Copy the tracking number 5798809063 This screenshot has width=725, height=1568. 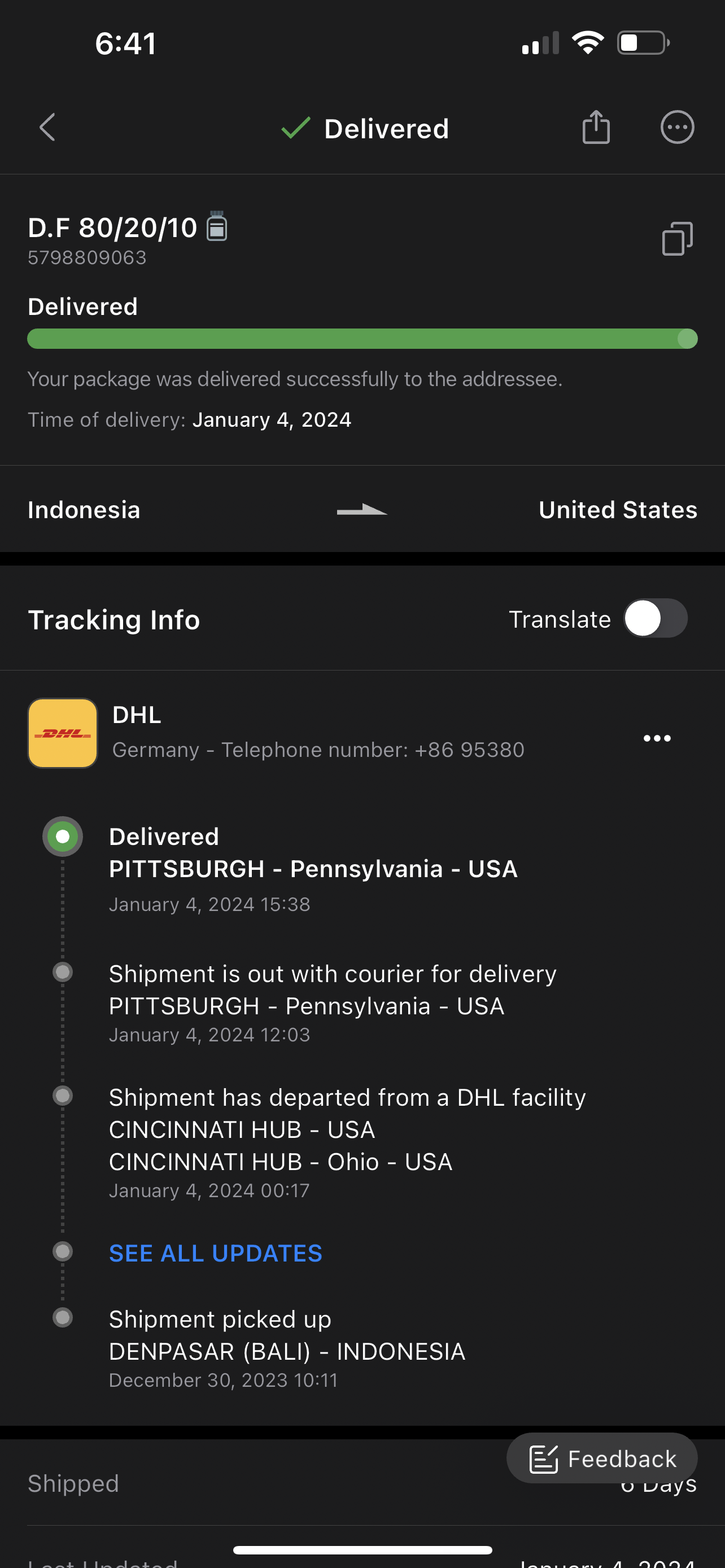677,238
